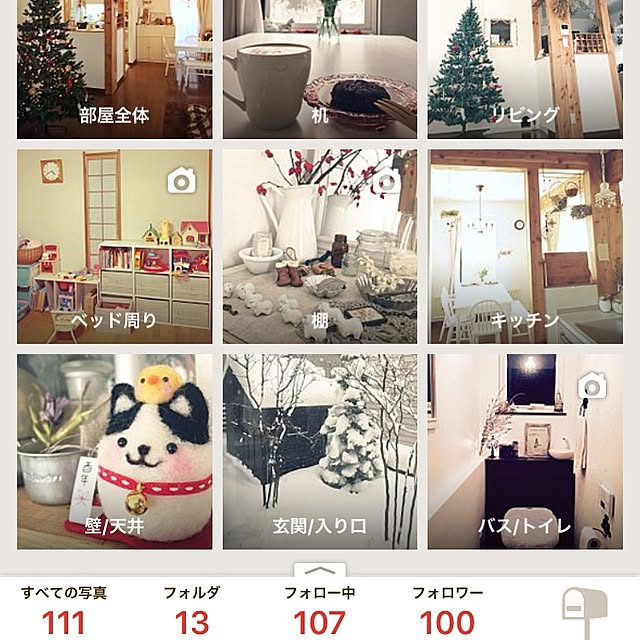
Task: View the 壁/天井 folder
Action: 114,450
